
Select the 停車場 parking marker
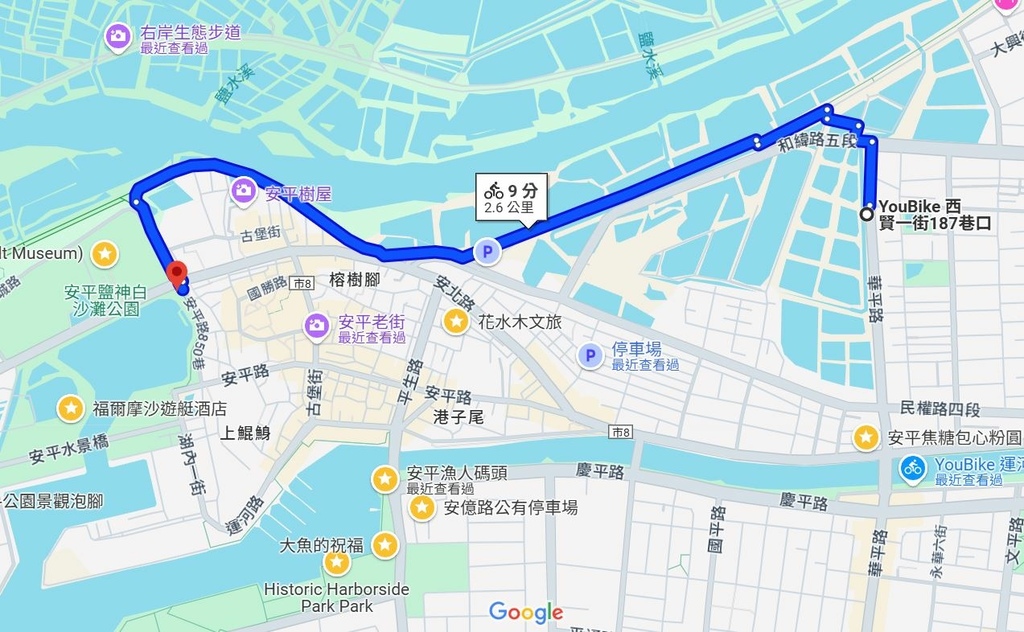tap(590, 354)
